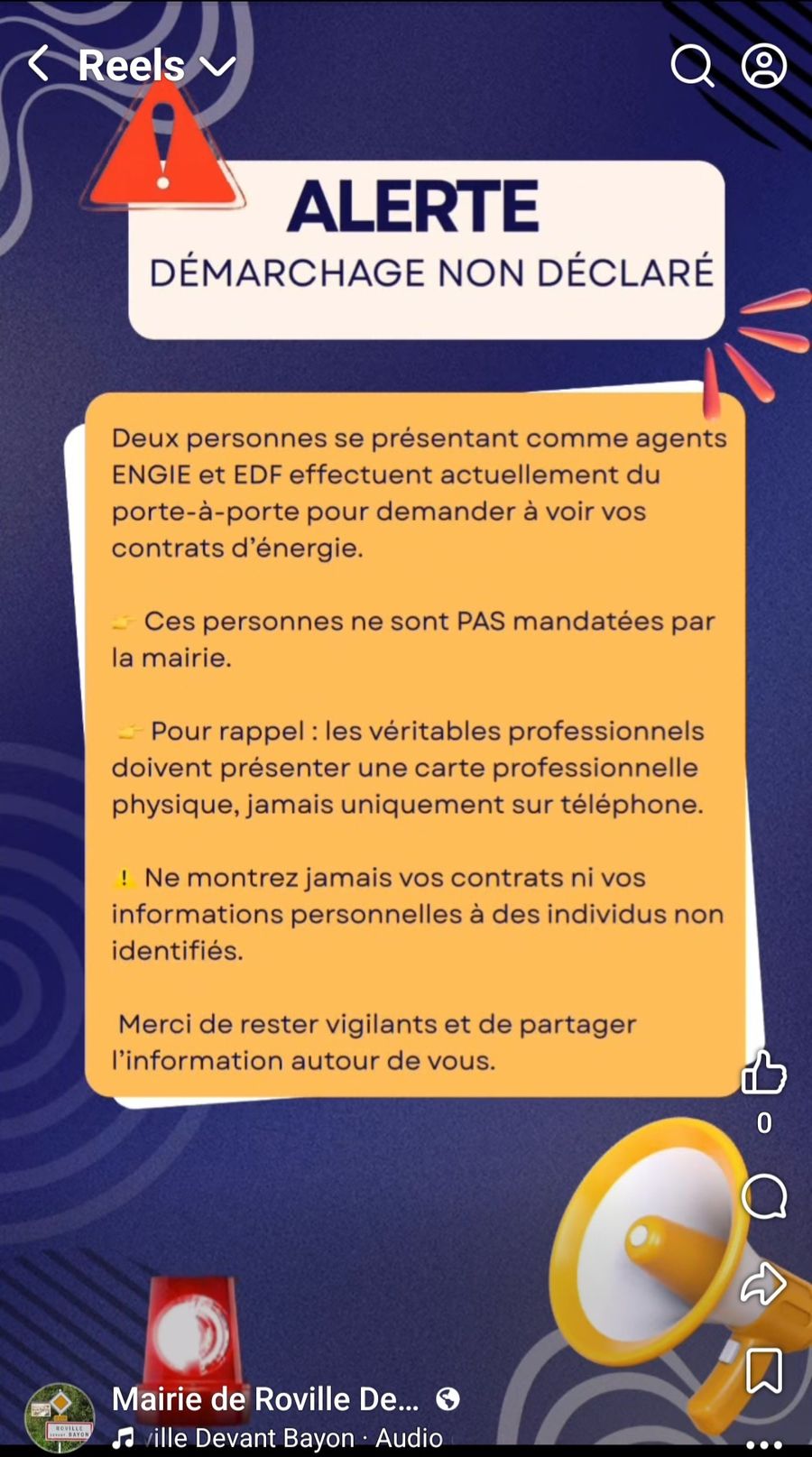The width and height of the screenshot is (812, 1457).
Task: Share this reel
Action: [763, 1283]
